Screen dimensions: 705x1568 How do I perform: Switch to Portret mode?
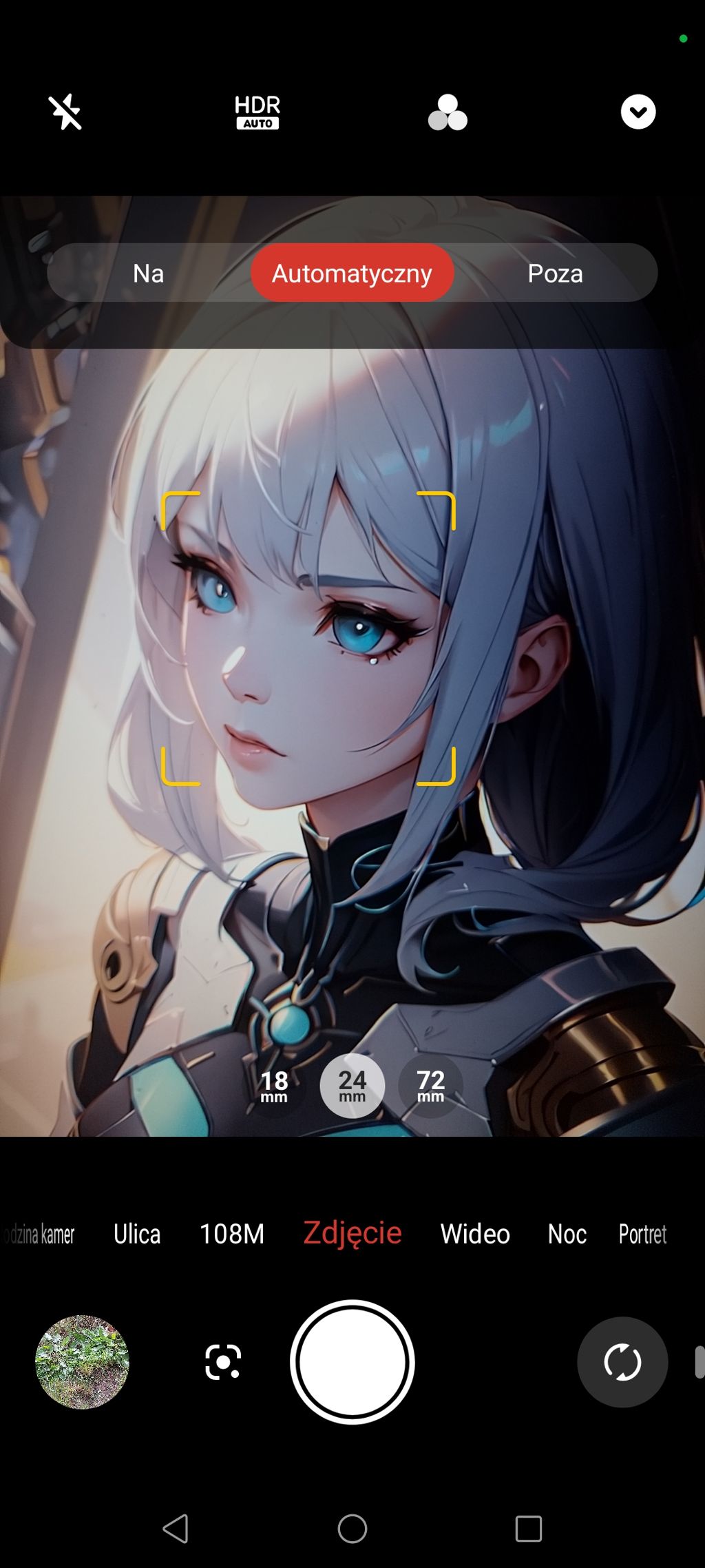[642, 1234]
